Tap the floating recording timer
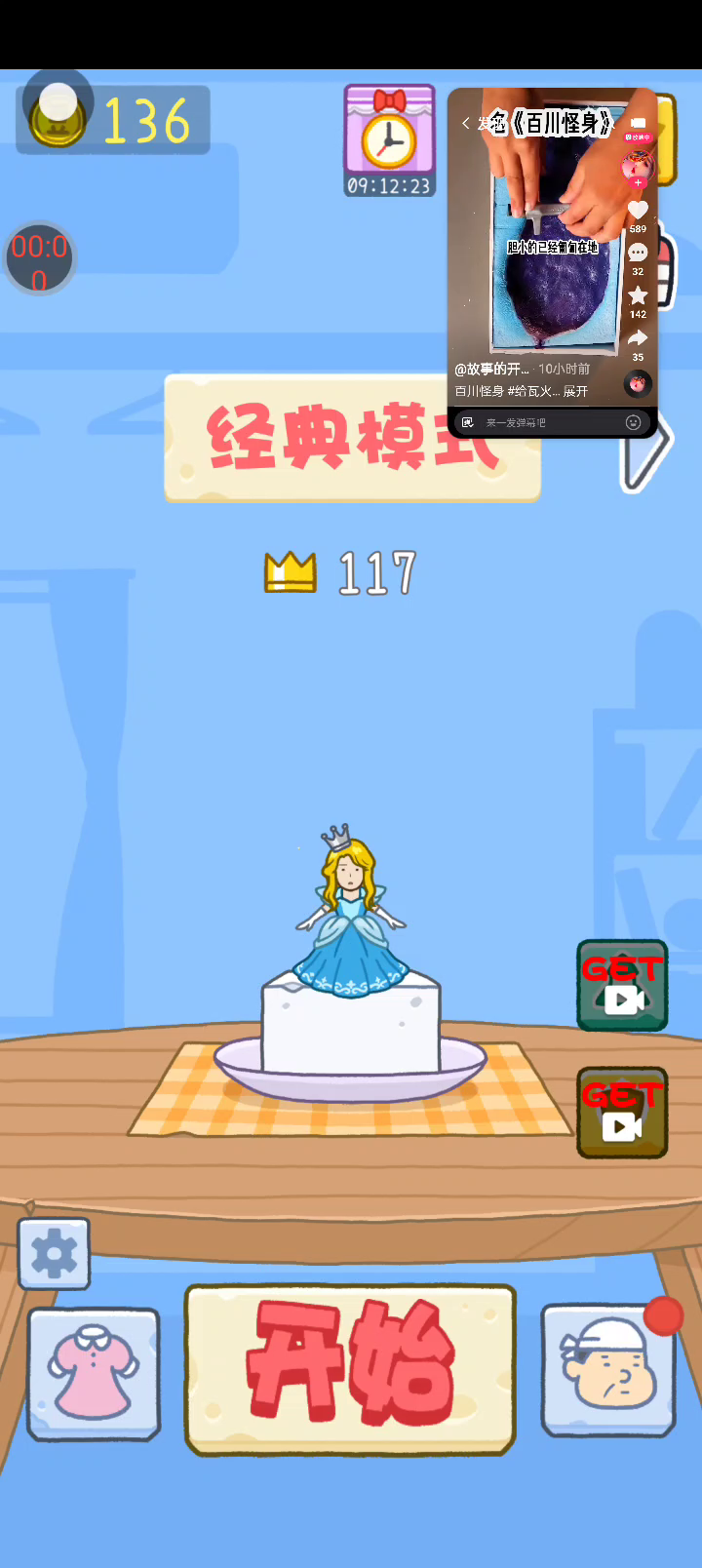The height and width of the screenshot is (1568, 702). (x=40, y=259)
